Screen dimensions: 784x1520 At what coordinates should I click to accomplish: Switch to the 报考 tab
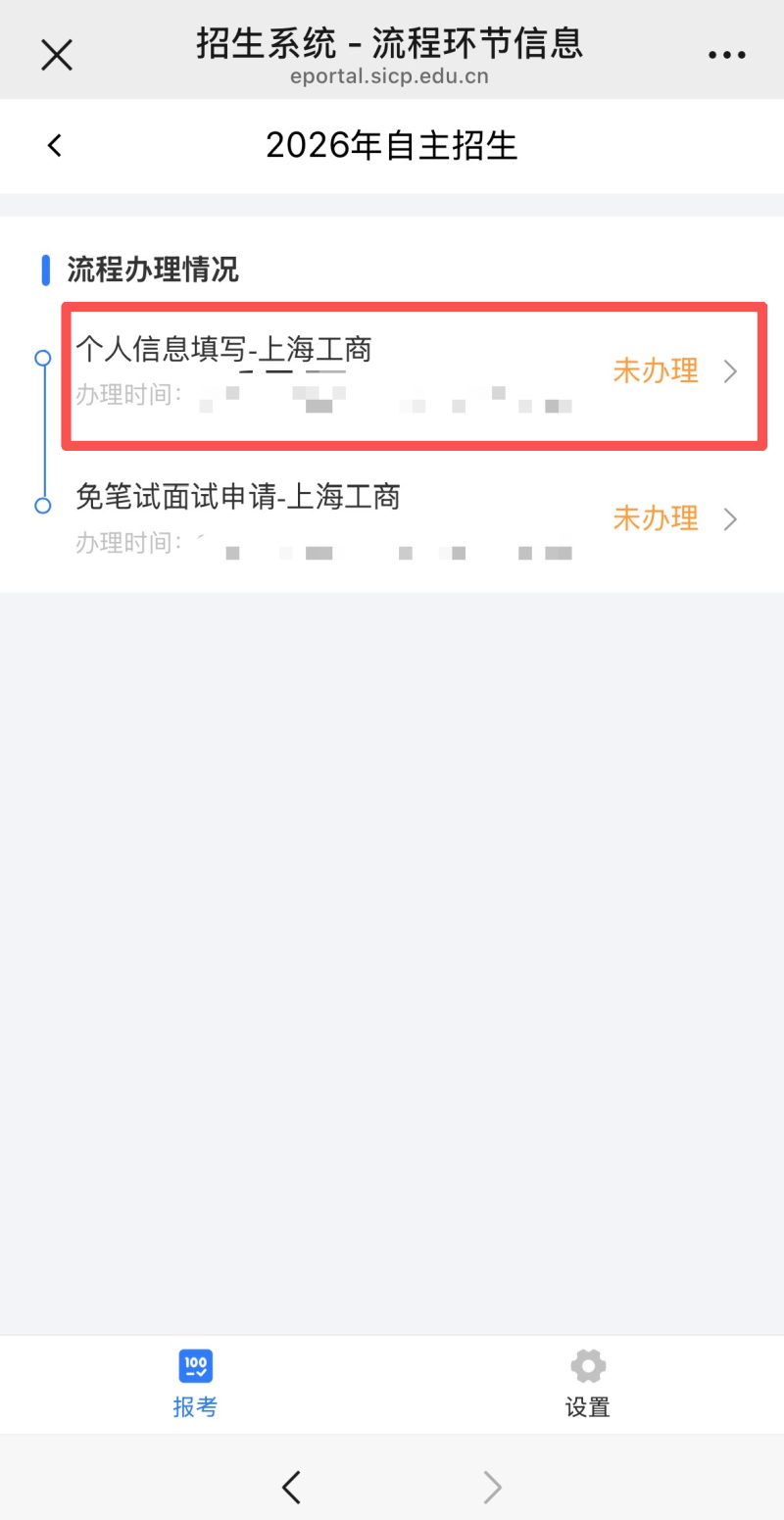tap(196, 1384)
